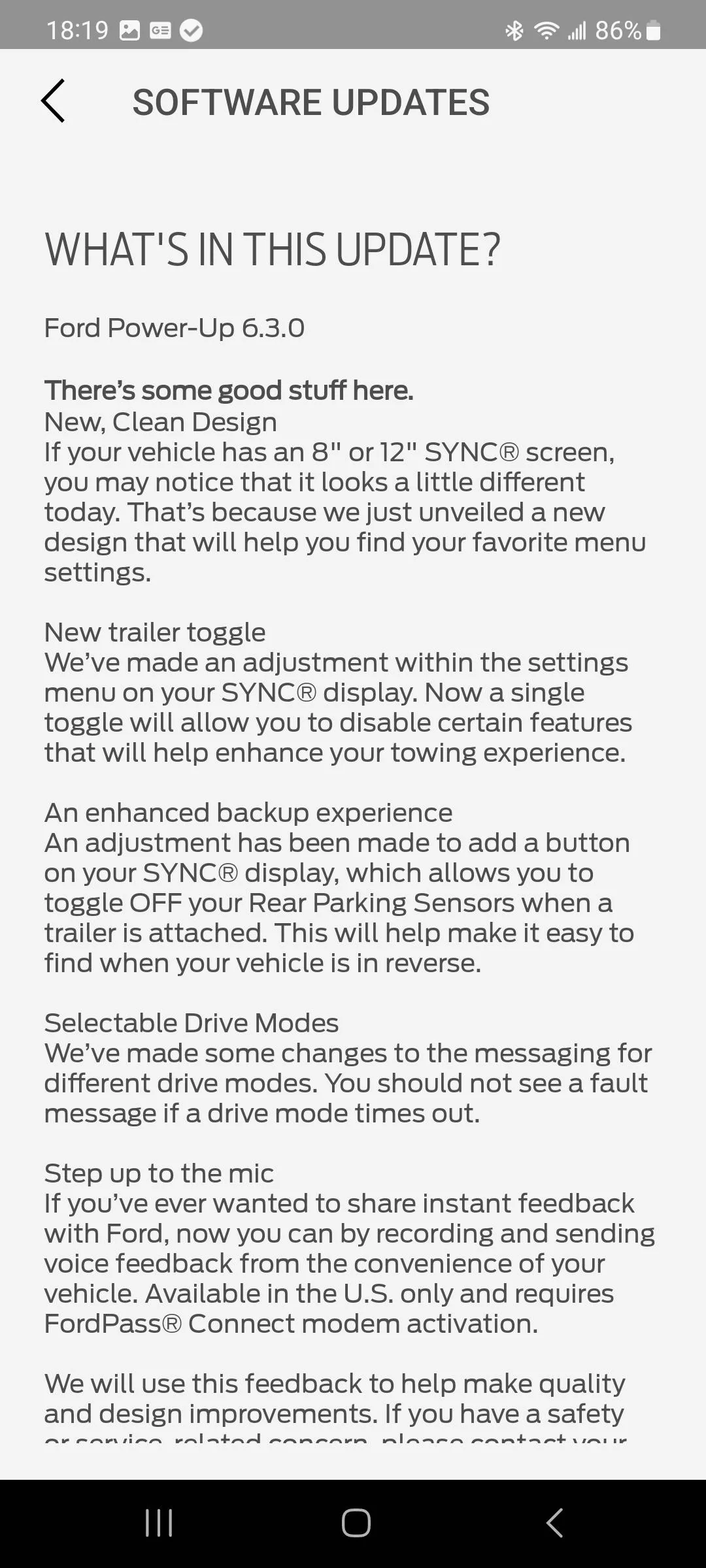Navigate back using the top-left chevron
Viewport: 706px width, 1568px height.
pos(53,102)
